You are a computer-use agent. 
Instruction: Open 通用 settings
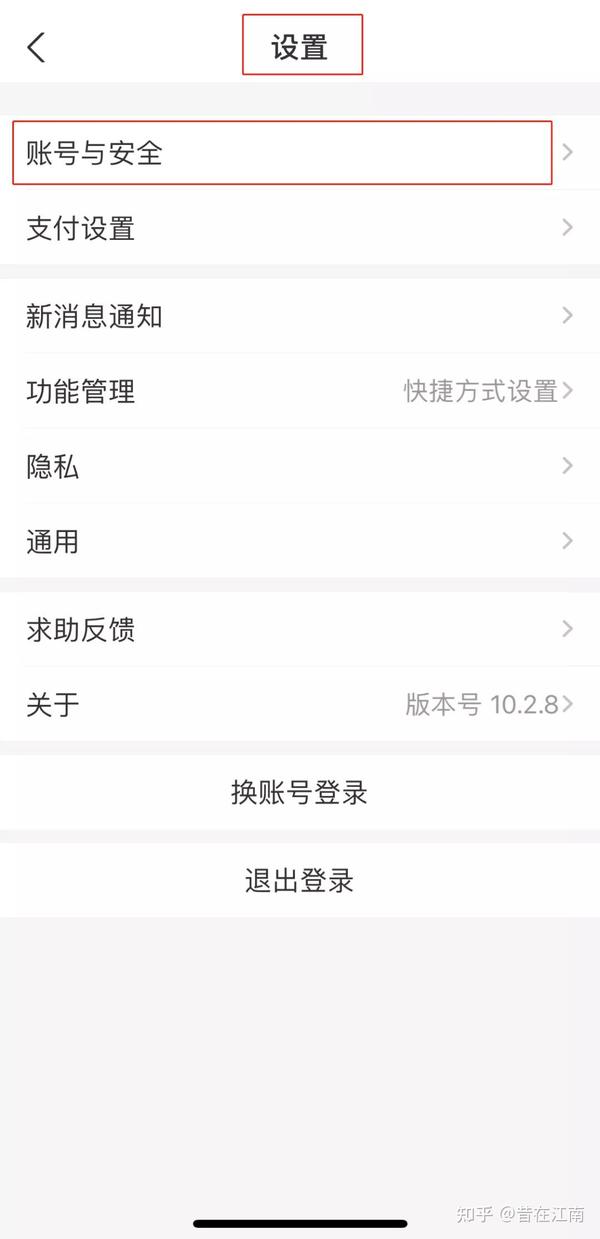300,541
